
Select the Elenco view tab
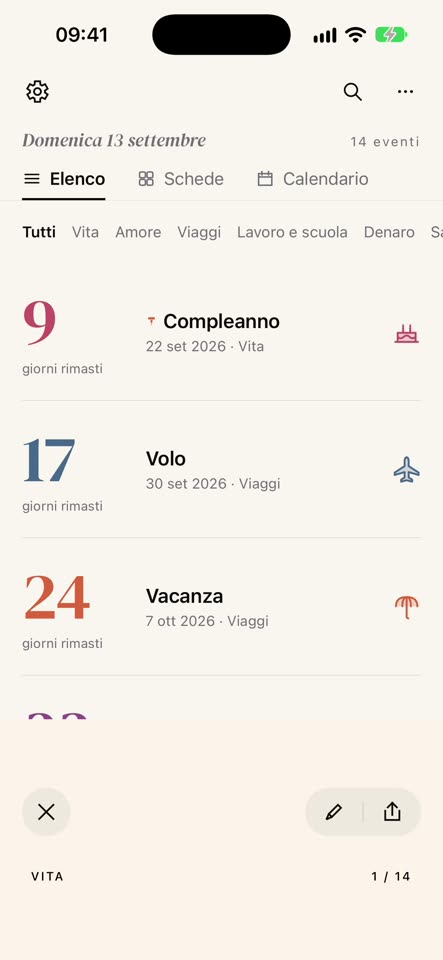pyautogui.click(x=64, y=179)
